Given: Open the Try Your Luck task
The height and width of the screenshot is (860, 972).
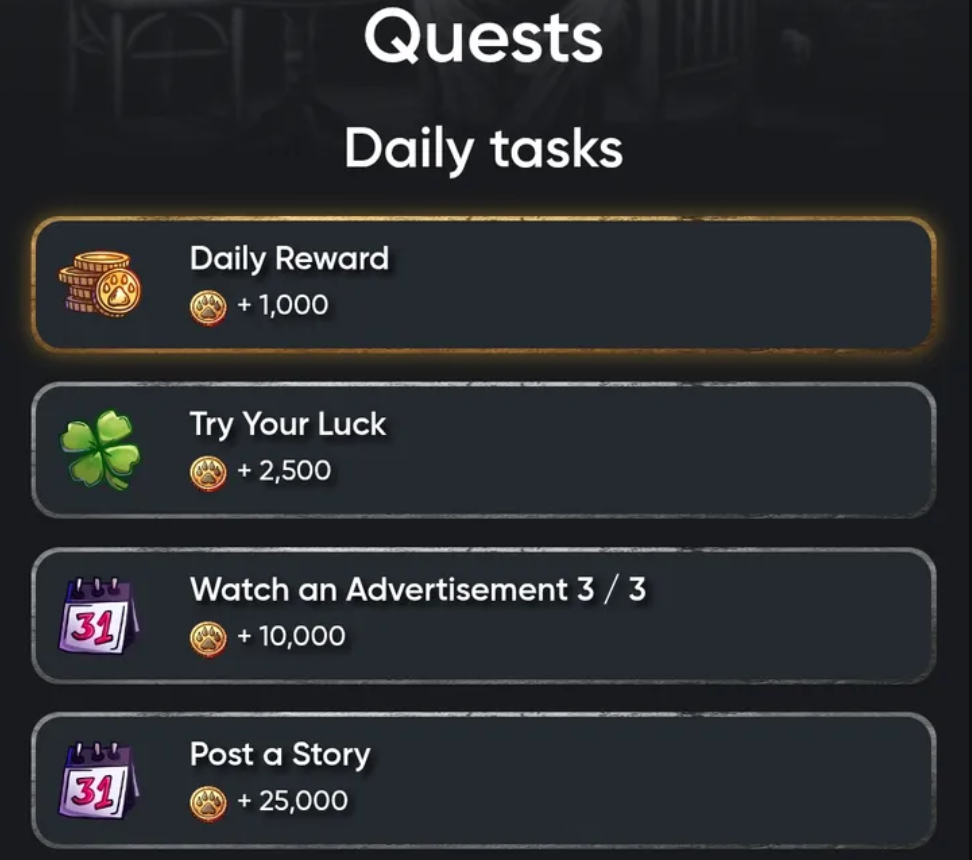Looking at the screenshot, I should (x=484, y=450).
